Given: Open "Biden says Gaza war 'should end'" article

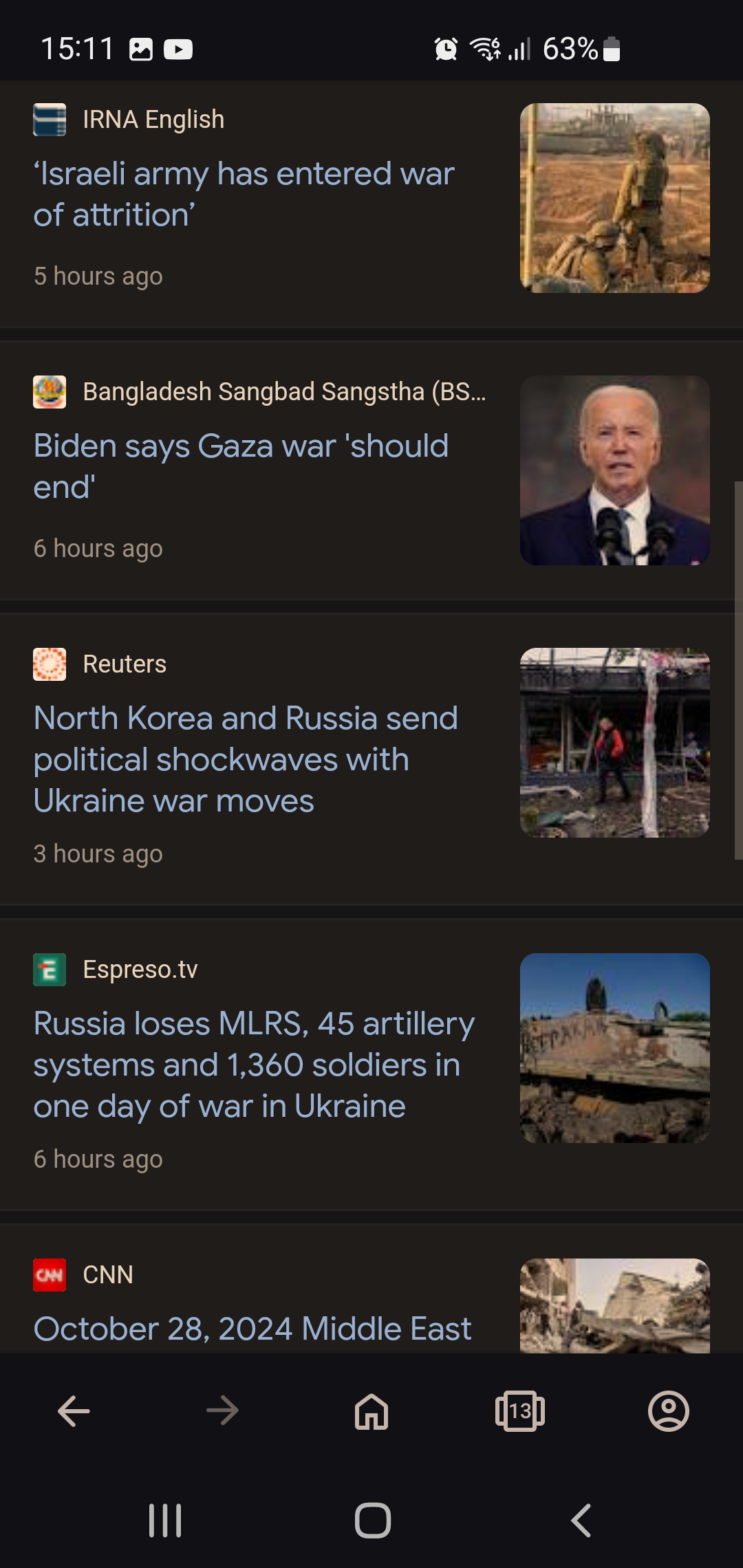Looking at the screenshot, I should point(241,467).
